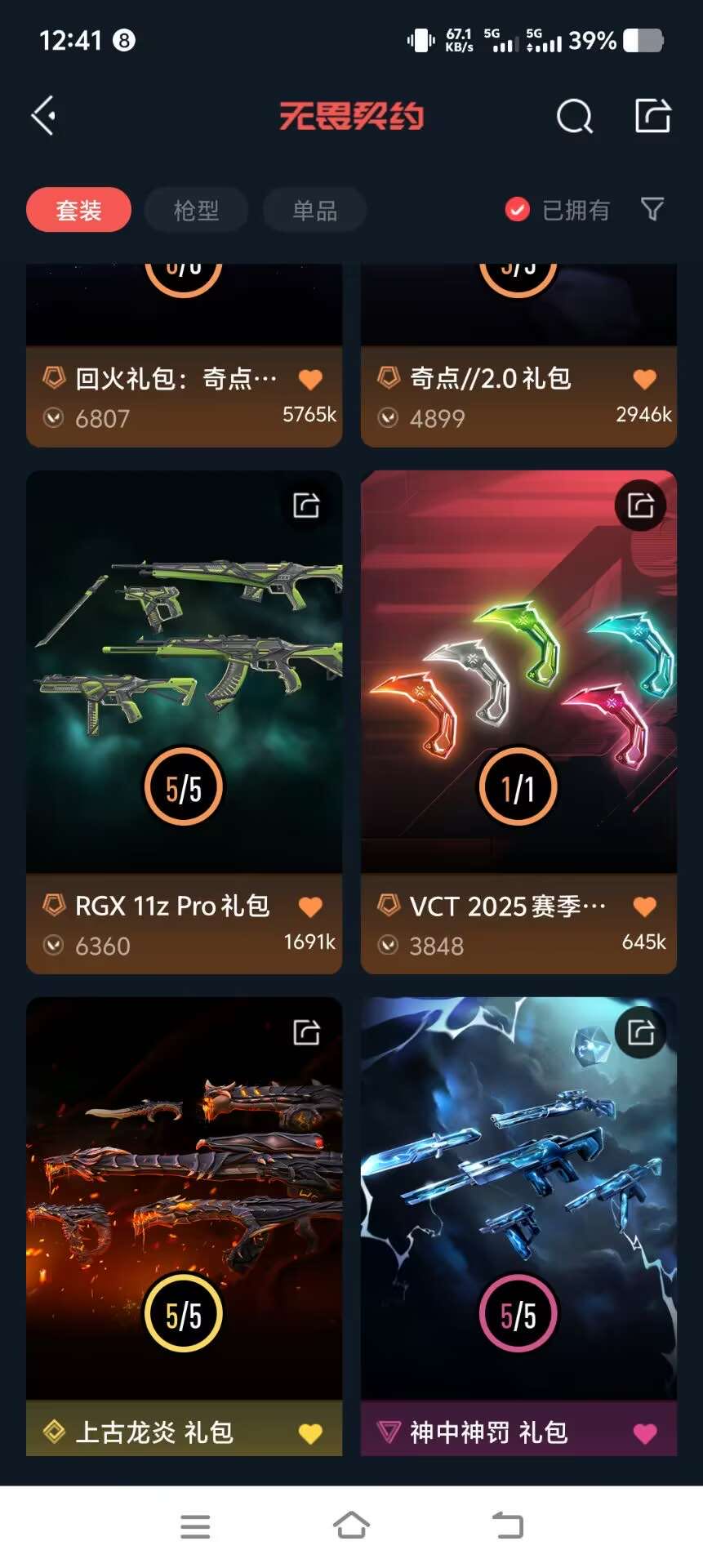The image size is (703, 1568).
Task: Open the 神中神罚 礼包 card
Action: point(518,1226)
